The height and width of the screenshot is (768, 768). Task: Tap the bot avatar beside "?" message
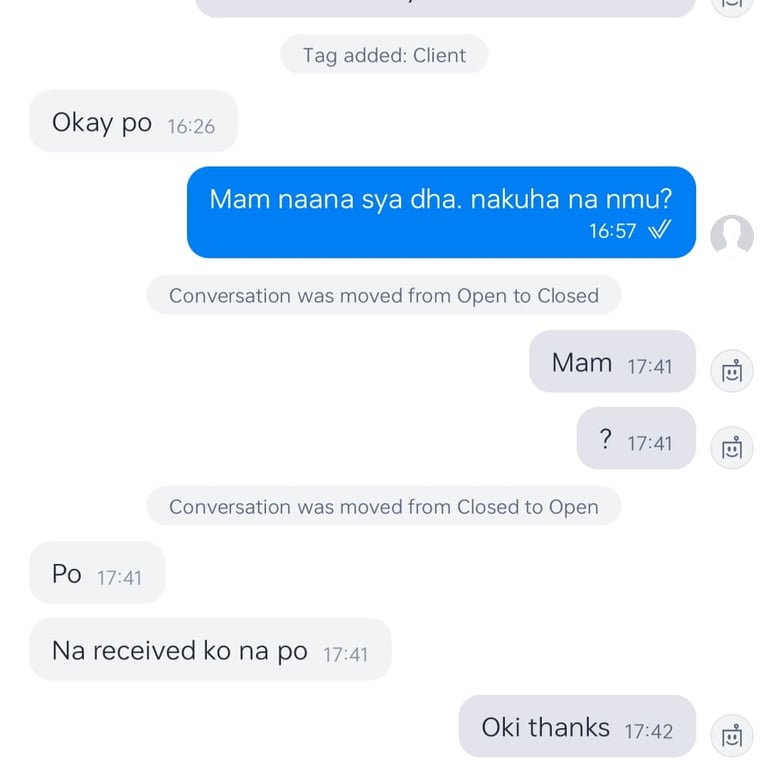click(x=731, y=447)
